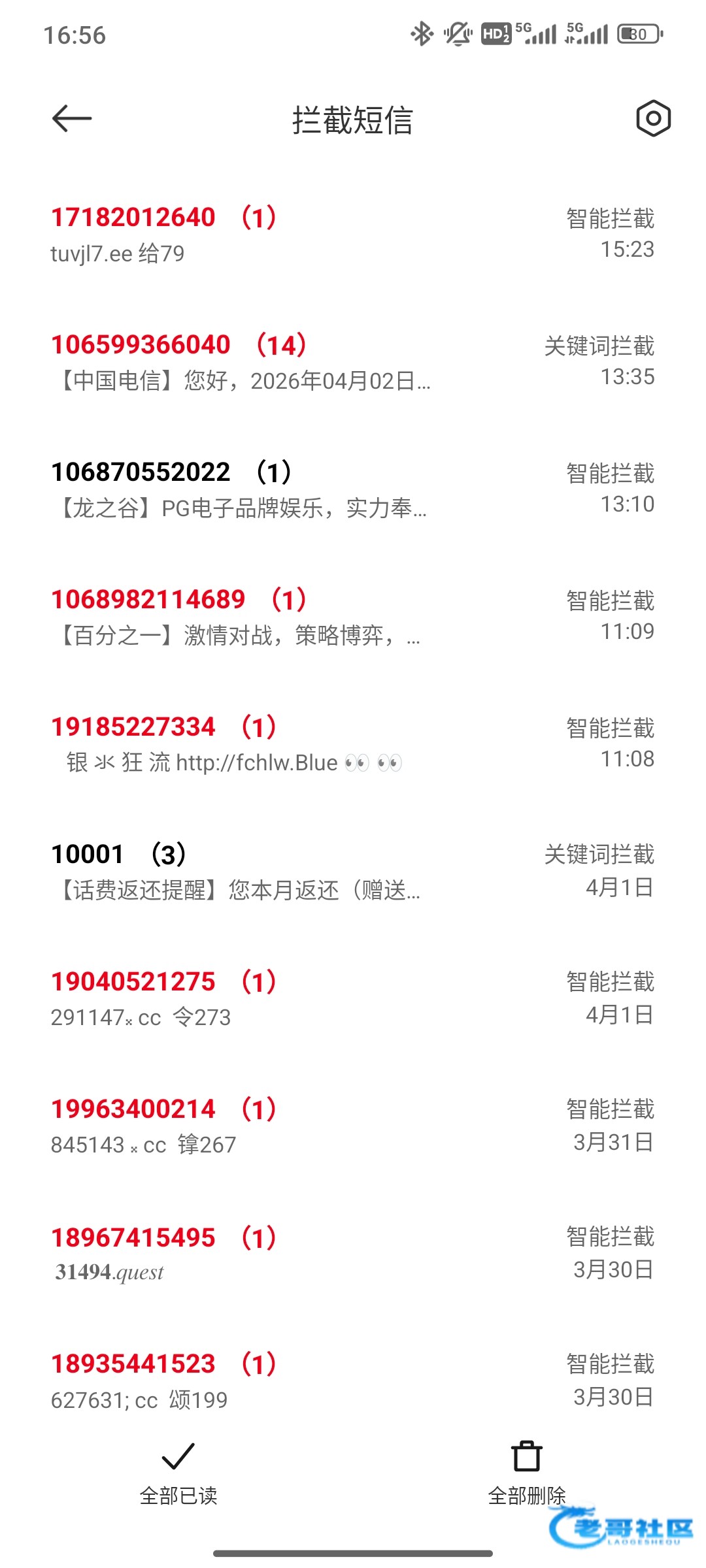
Task: Open the interception settings hexagon icon
Action: 653,118
